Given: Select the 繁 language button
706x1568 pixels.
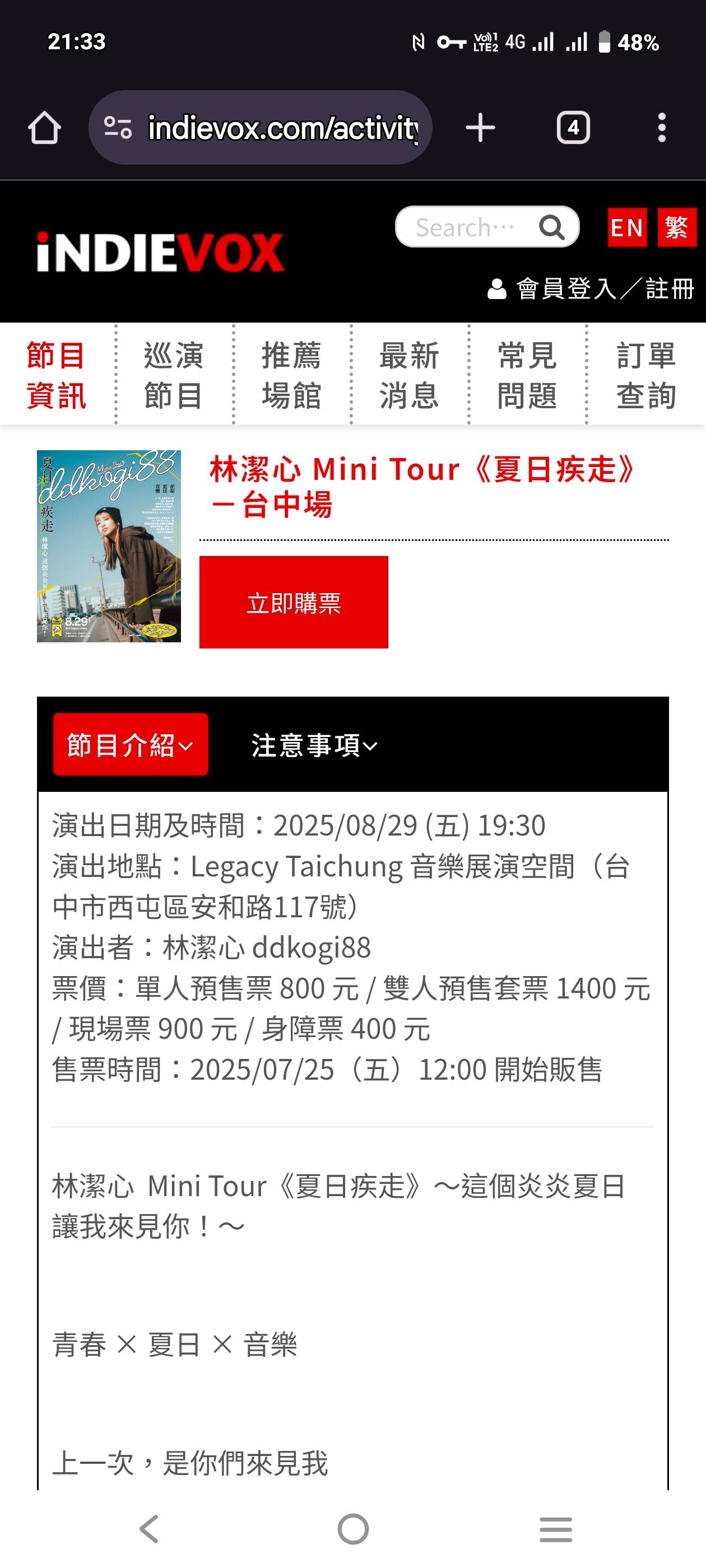Looking at the screenshot, I should tap(677, 228).
